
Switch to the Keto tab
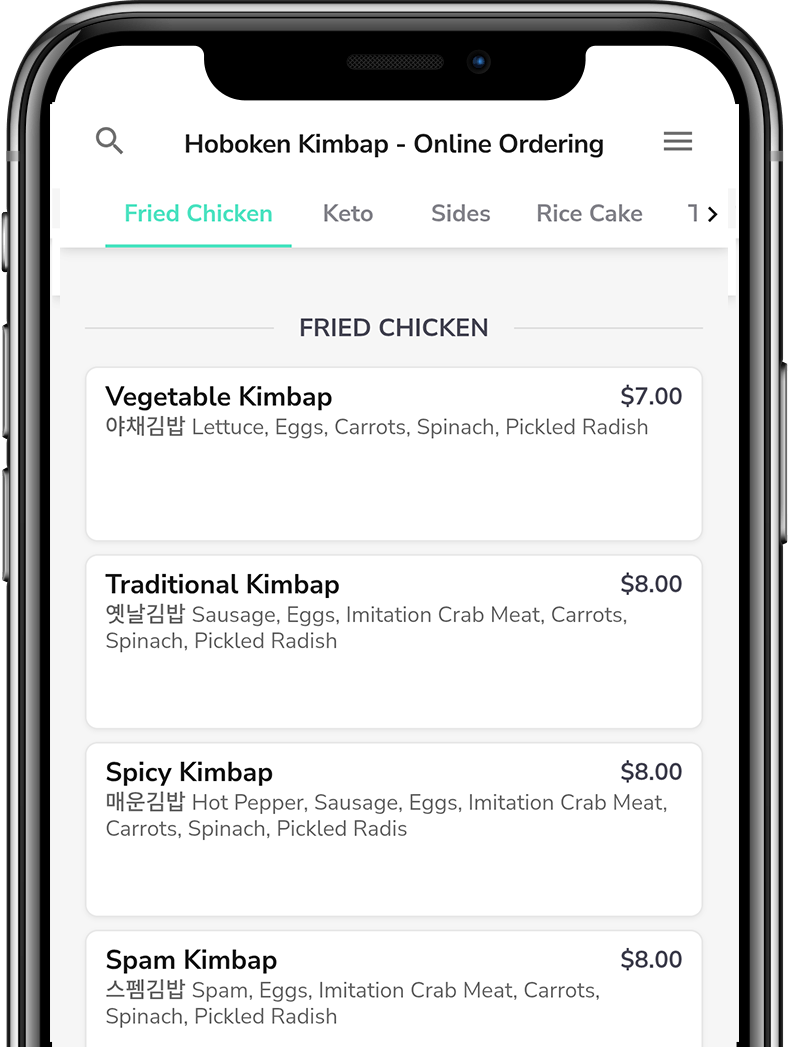(x=347, y=214)
